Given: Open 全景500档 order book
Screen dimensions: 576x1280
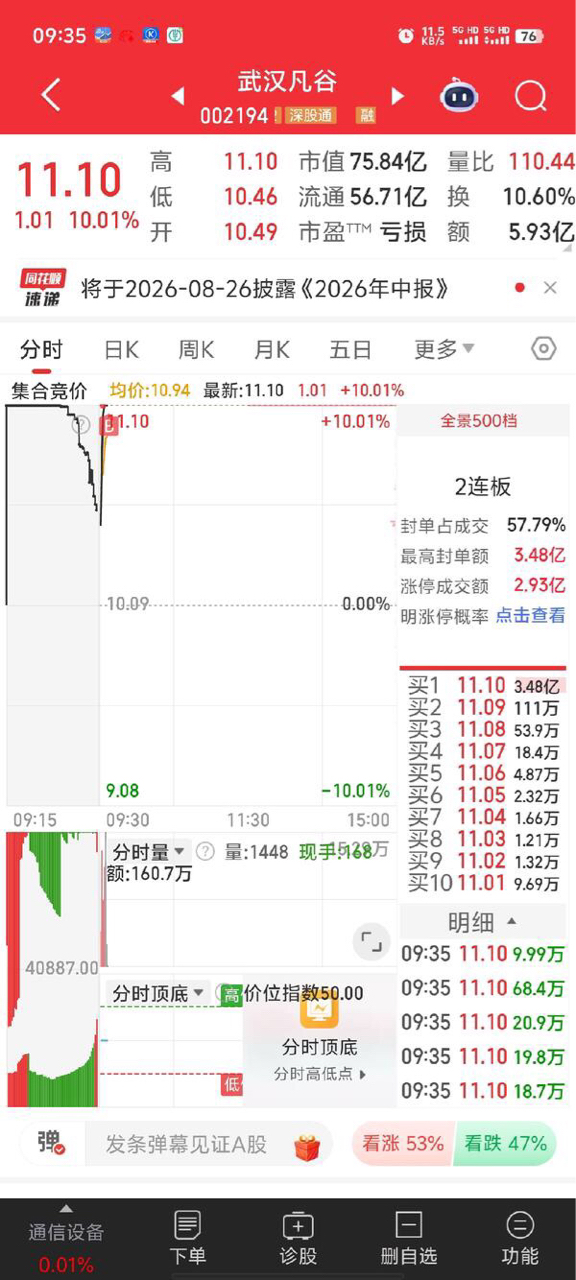Looking at the screenshot, I should [480, 421].
